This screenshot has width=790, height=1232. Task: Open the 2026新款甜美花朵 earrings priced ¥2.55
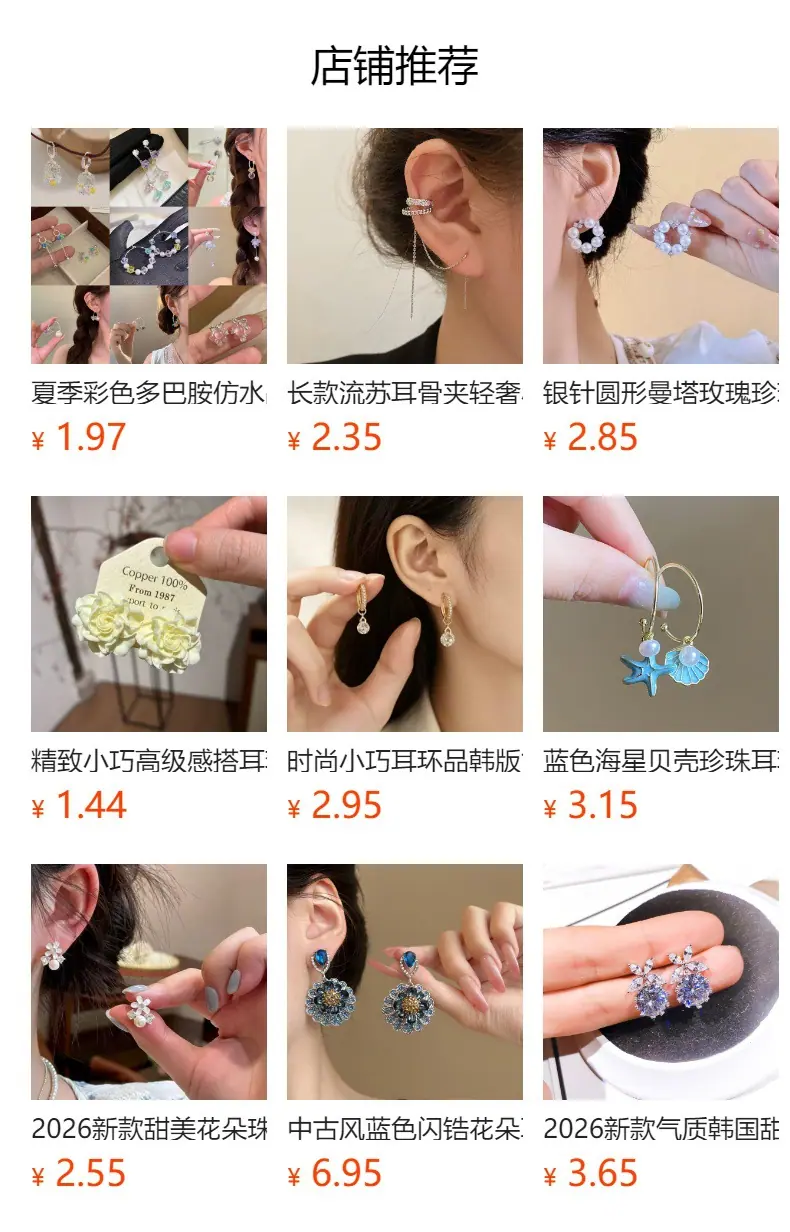pyautogui.click(x=149, y=1027)
